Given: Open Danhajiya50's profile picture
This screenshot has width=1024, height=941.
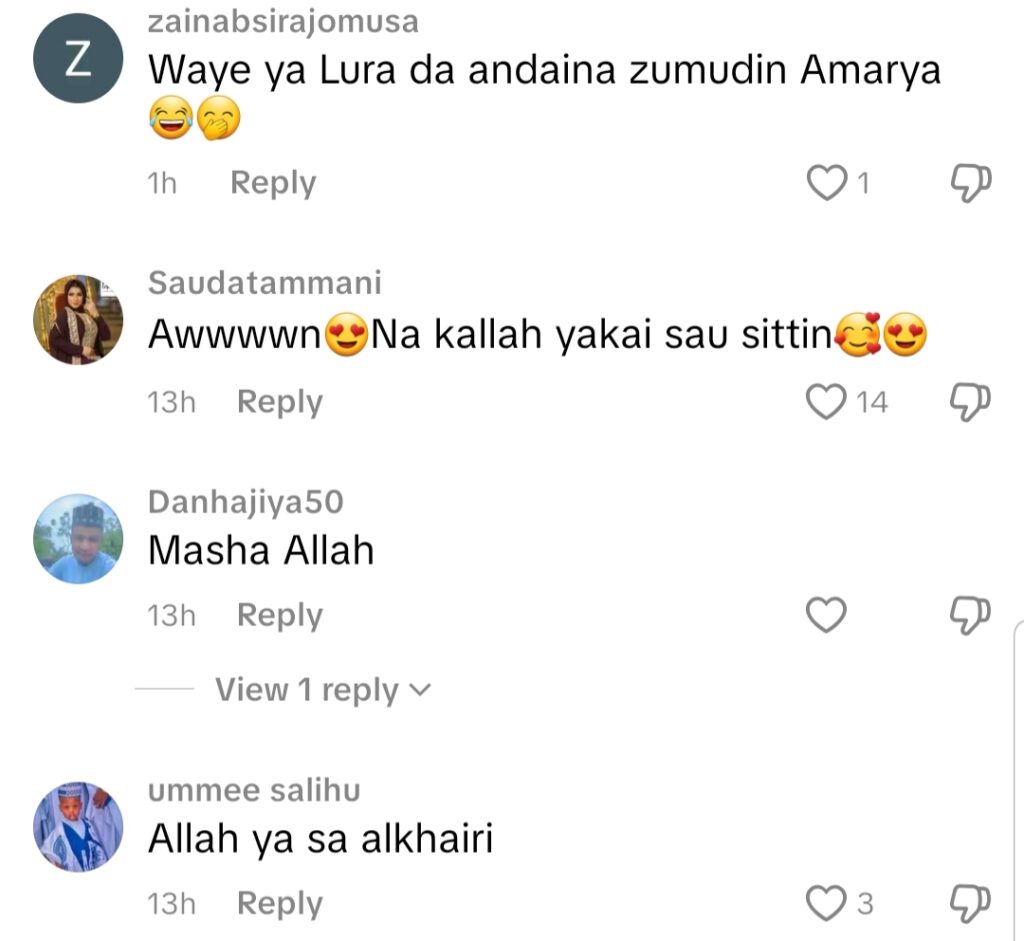Looking at the screenshot, I should [78, 538].
